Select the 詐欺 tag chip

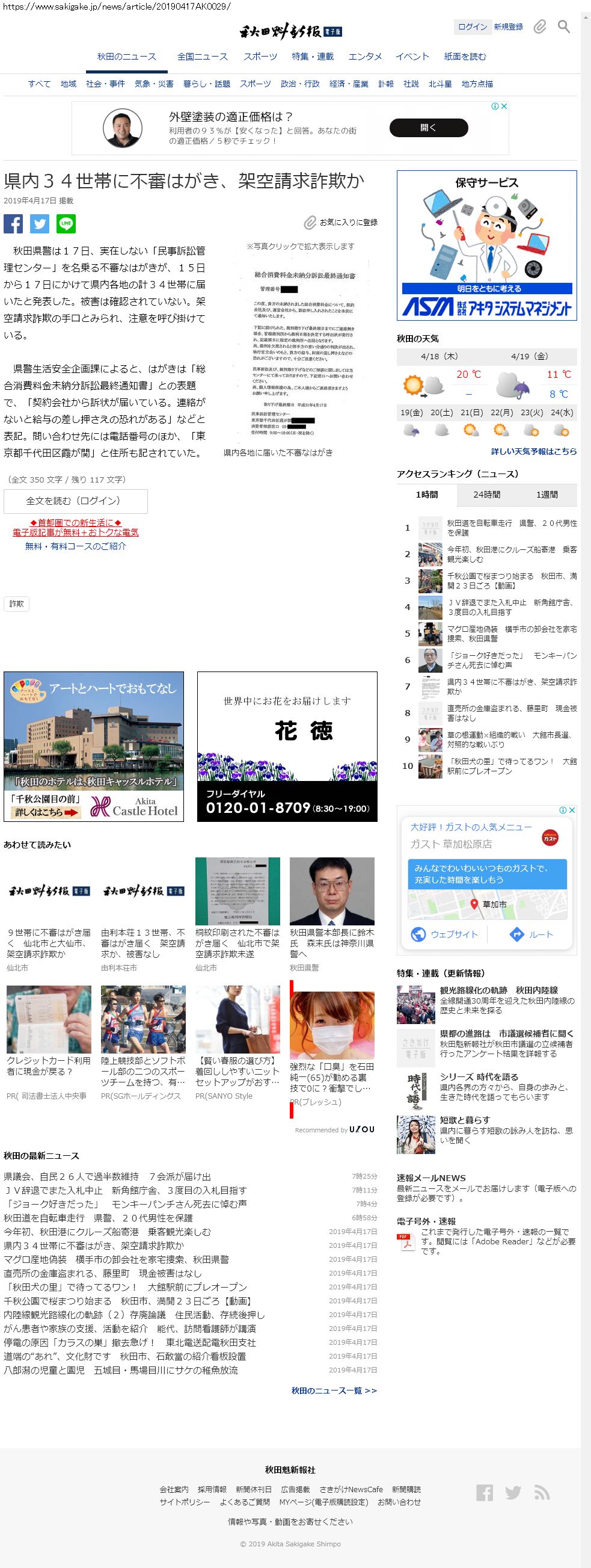point(16,604)
